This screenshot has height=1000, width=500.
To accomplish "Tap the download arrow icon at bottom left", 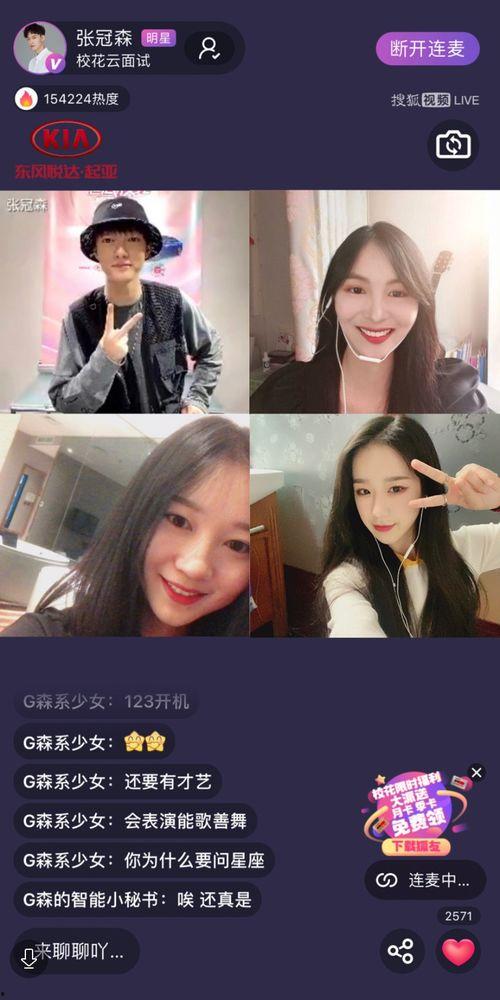I will (x=28, y=959).
